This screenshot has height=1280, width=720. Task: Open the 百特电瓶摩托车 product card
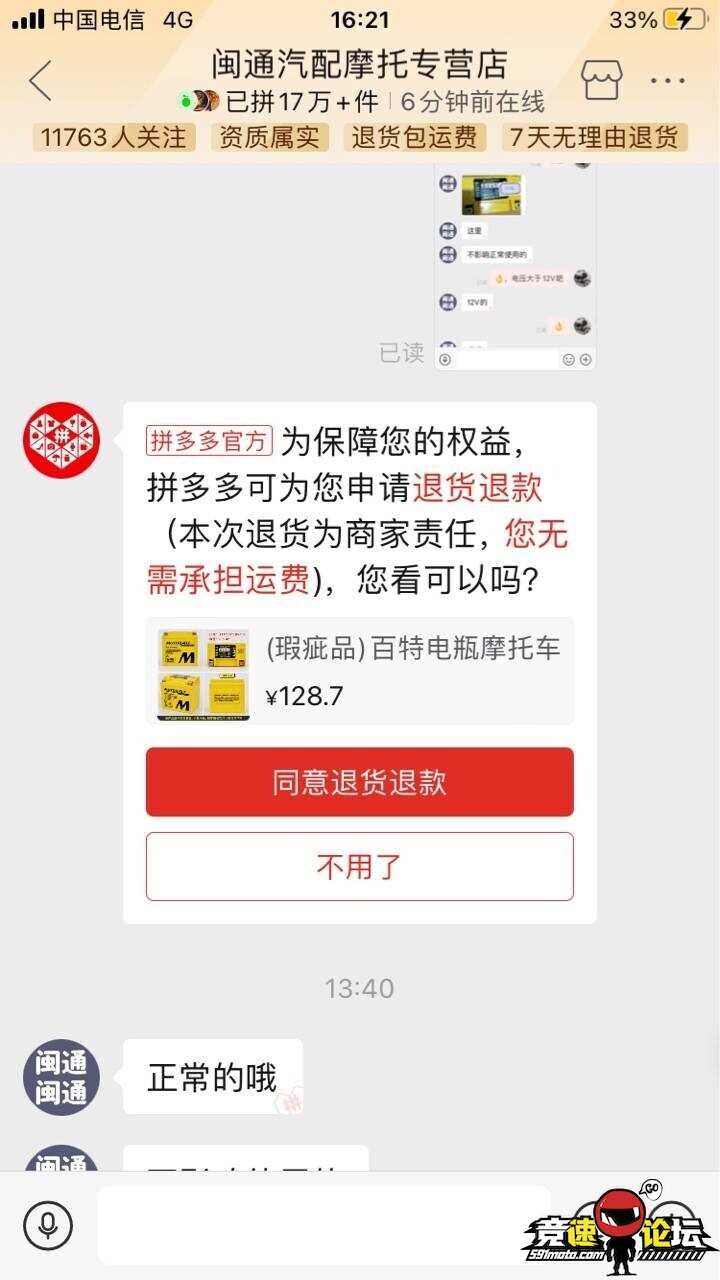pyautogui.click(x=360, y=670)
